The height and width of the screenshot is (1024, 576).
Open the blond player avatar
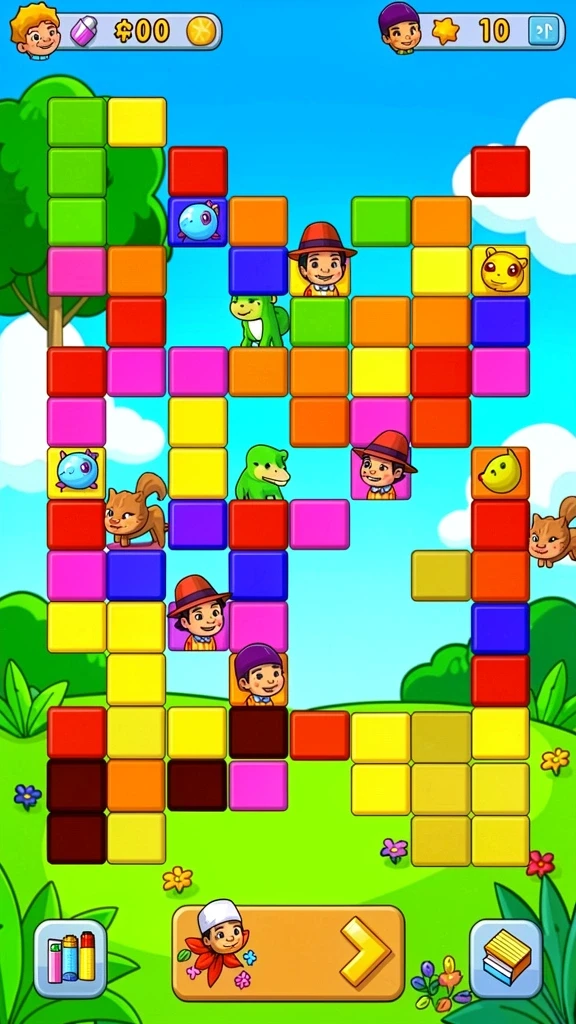(x=35, y=29)
